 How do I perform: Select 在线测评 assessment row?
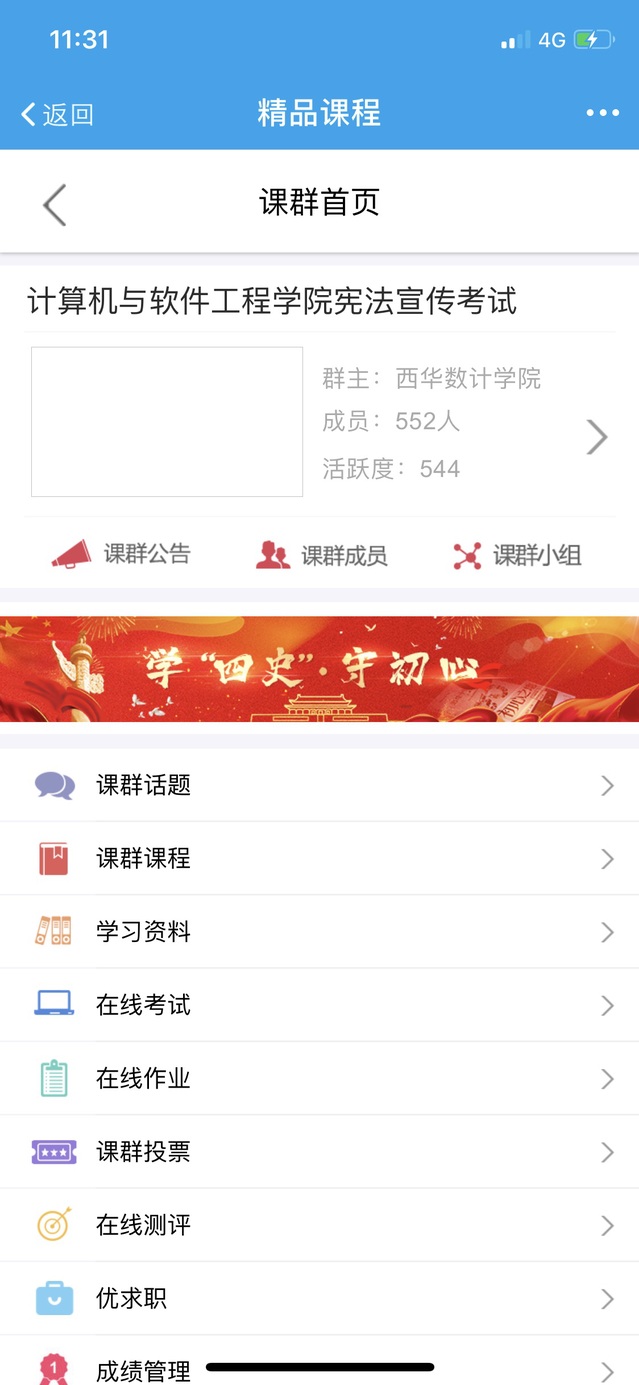point(319,1225)
